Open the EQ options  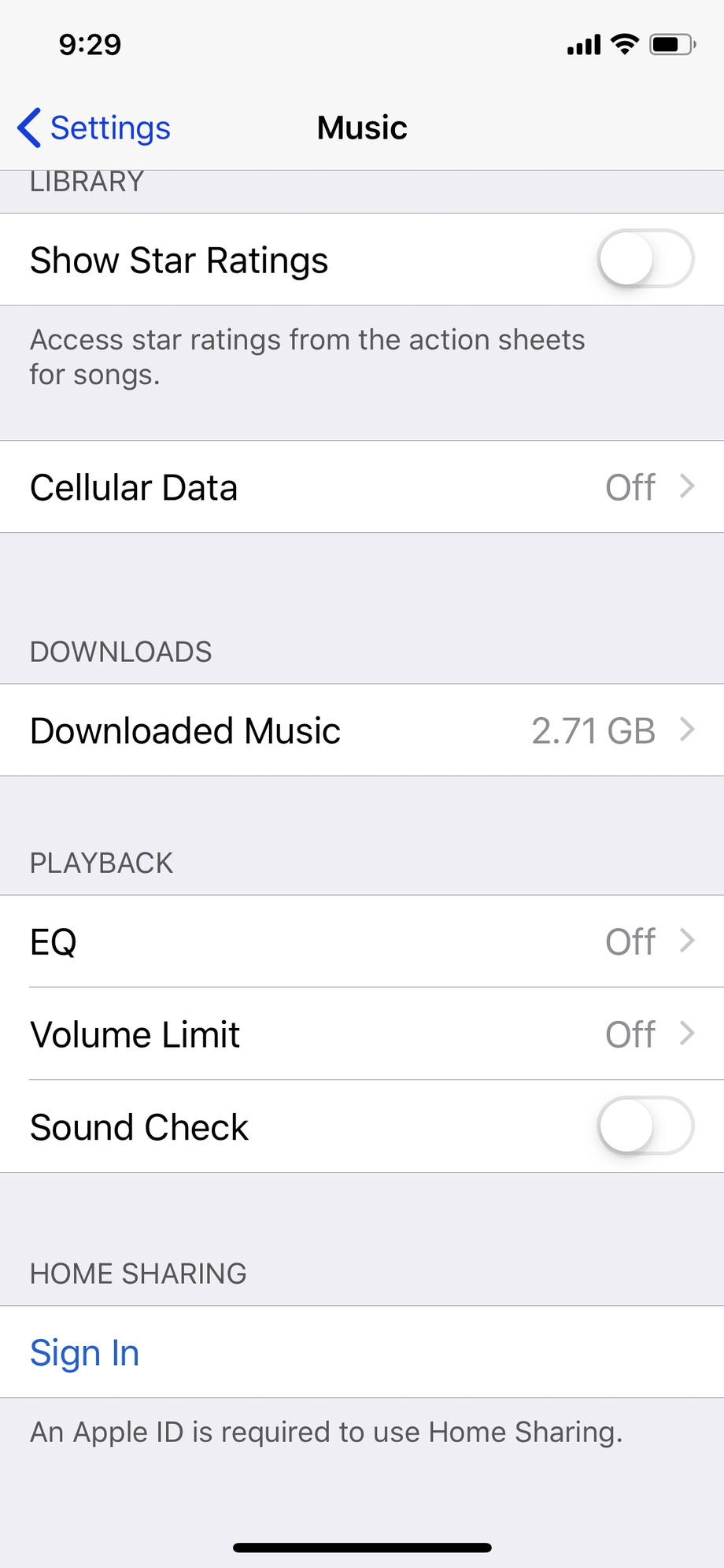[x=362, y=941]
